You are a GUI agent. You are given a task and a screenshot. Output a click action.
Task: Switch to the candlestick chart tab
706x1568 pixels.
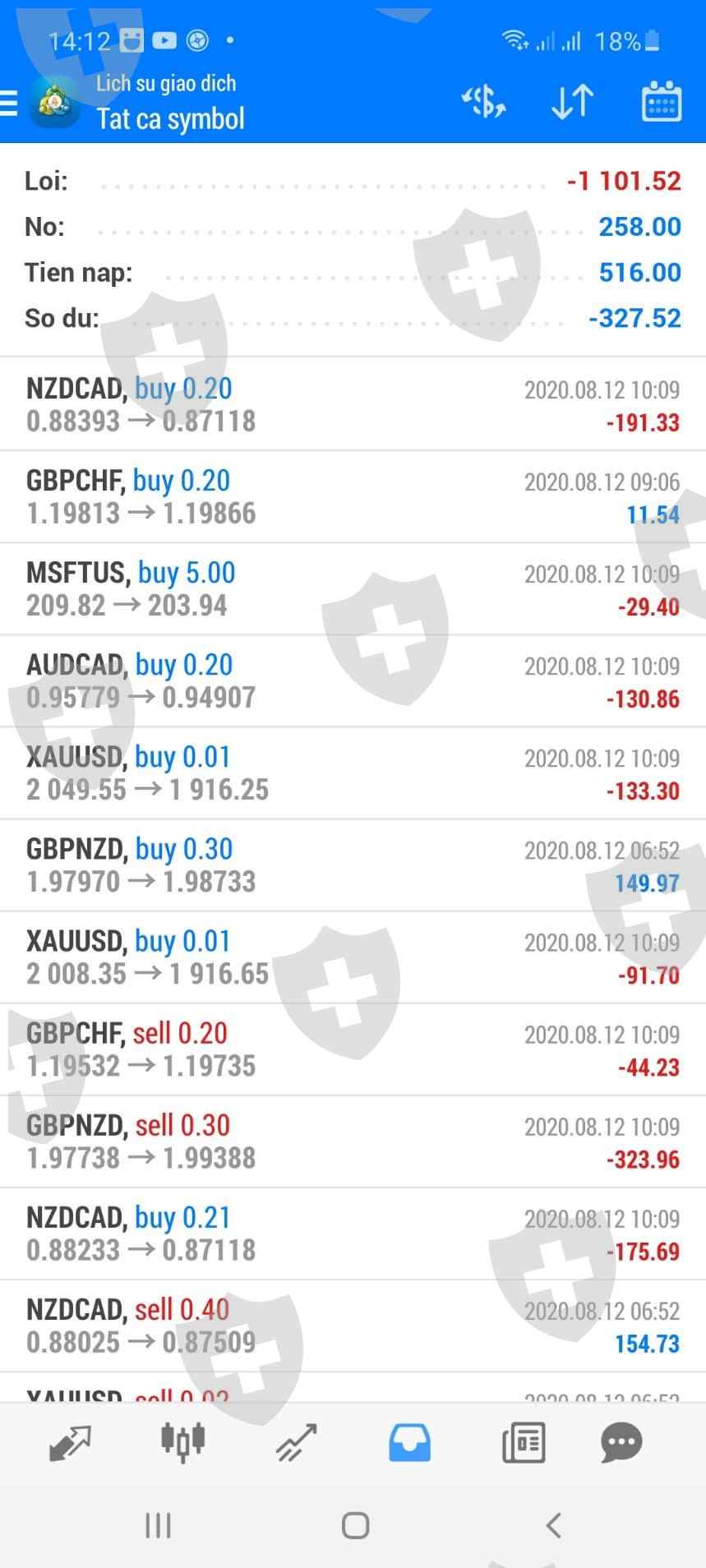point(182,1442)
